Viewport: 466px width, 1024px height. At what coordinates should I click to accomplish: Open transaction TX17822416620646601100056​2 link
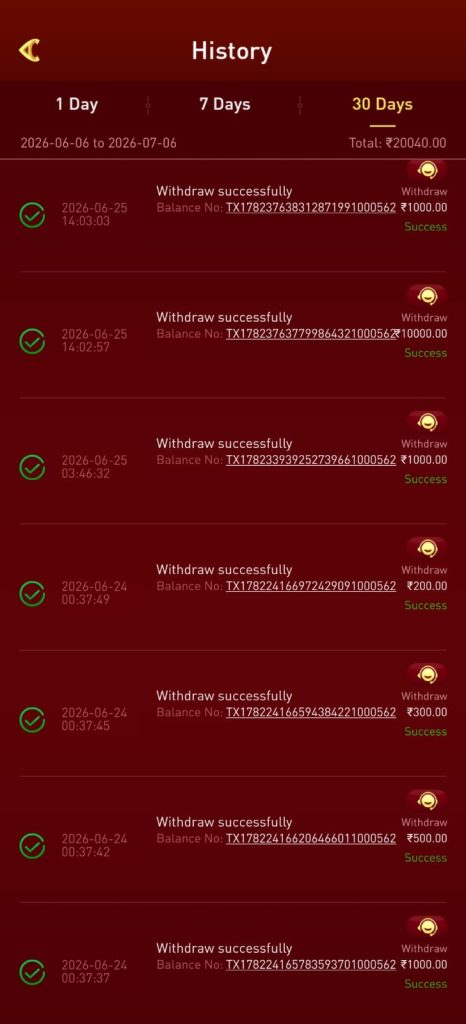coord(311,839)
